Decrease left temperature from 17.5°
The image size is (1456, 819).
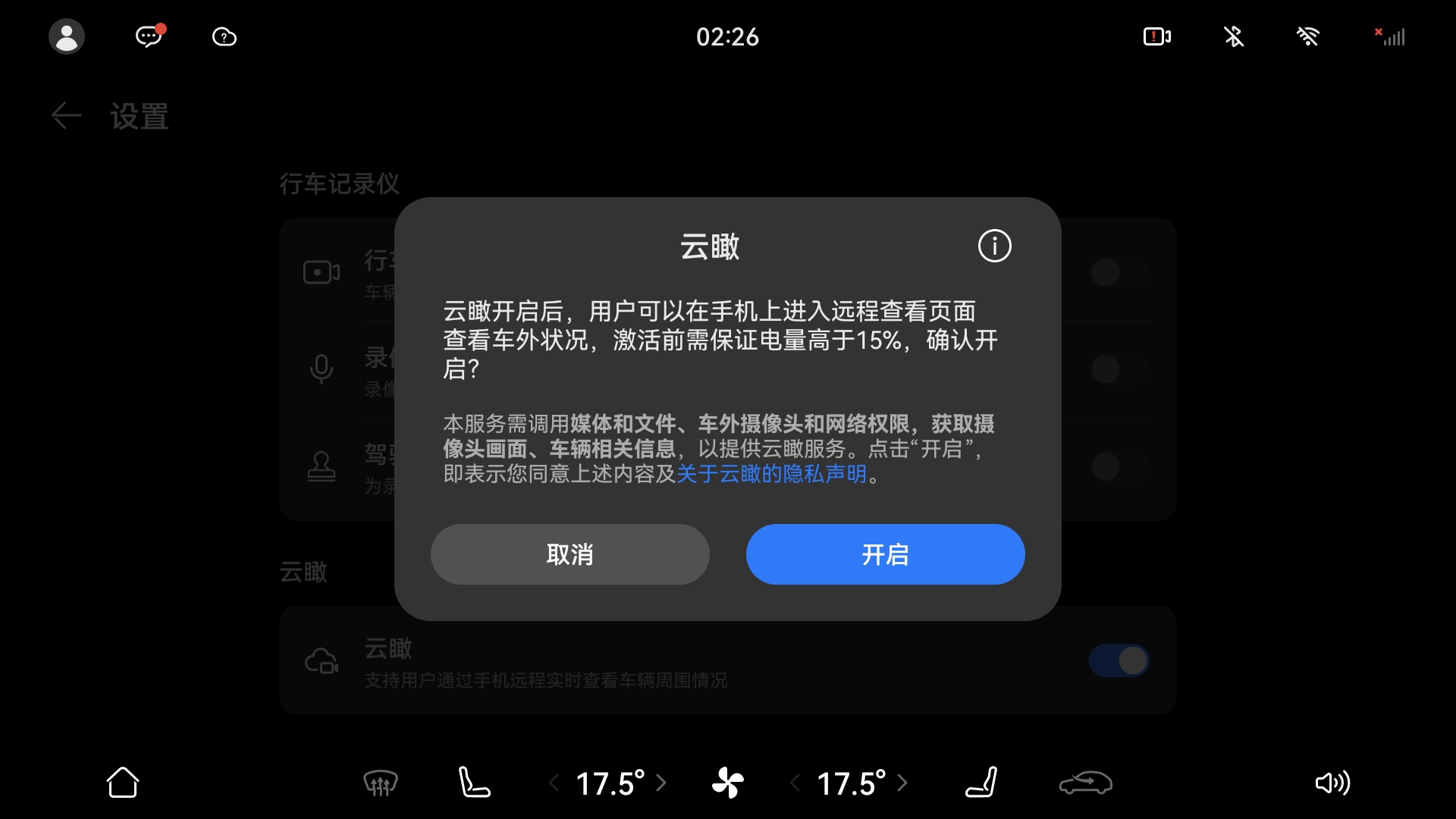(x=554, y=783)
